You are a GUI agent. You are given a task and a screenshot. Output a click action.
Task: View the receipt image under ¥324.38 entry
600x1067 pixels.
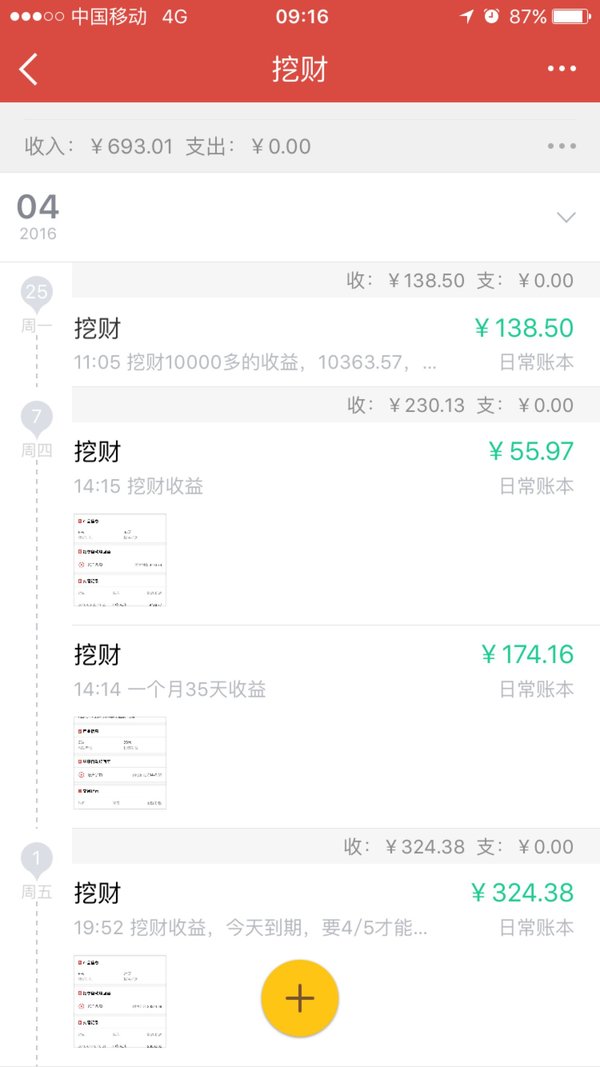point(120,1001)
